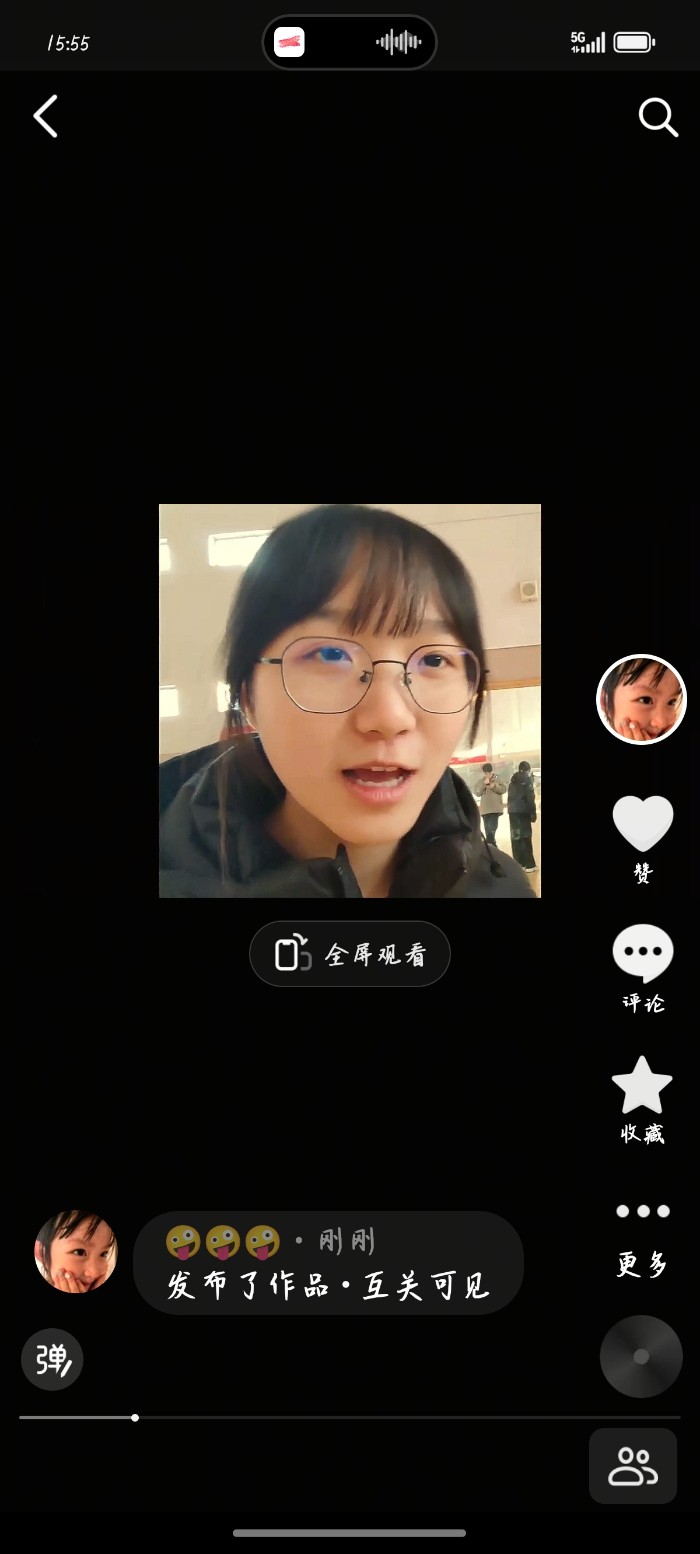The image size is (700, 1554).
Task: Open the search magnifier icon
Action: point(658,117)
